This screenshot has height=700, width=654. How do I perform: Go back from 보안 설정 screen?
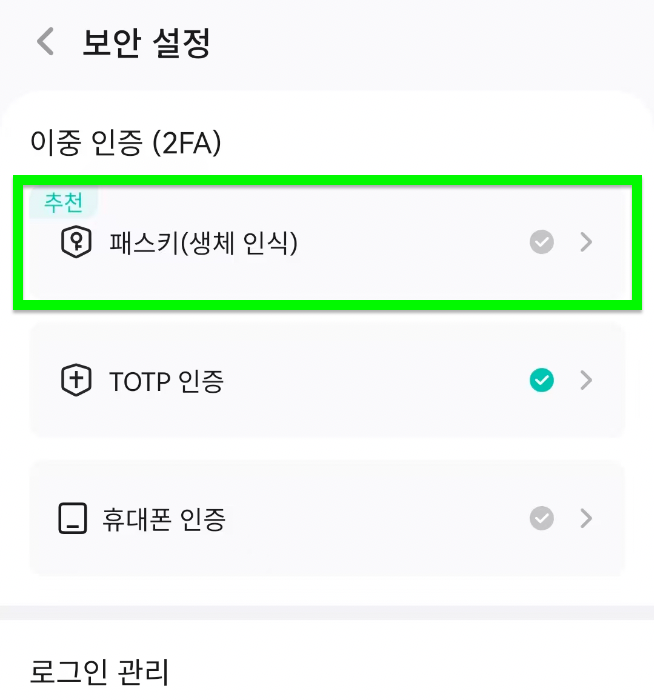(x=46, y=42)
